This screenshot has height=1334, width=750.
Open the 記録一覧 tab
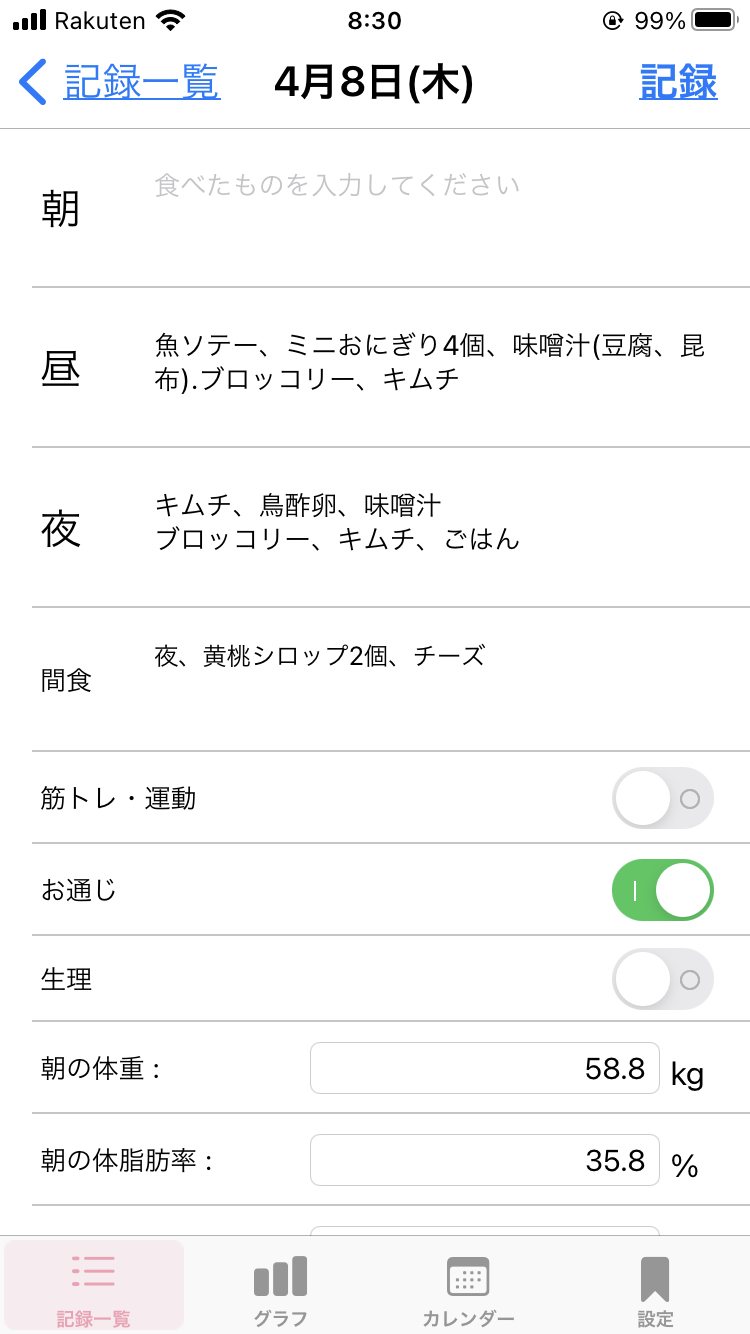coord(94,1287)
